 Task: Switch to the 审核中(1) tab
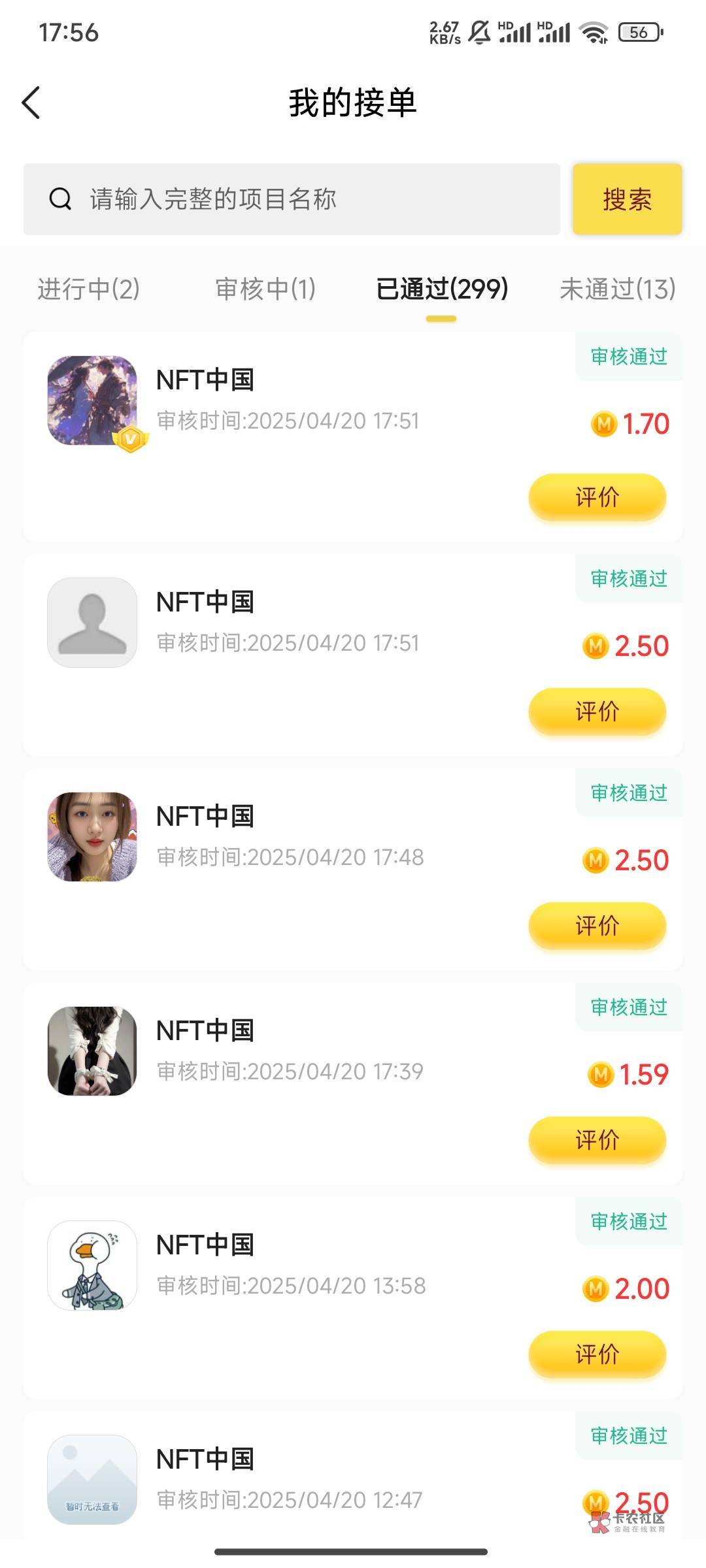pyautogui.click(x=265, y=289)
